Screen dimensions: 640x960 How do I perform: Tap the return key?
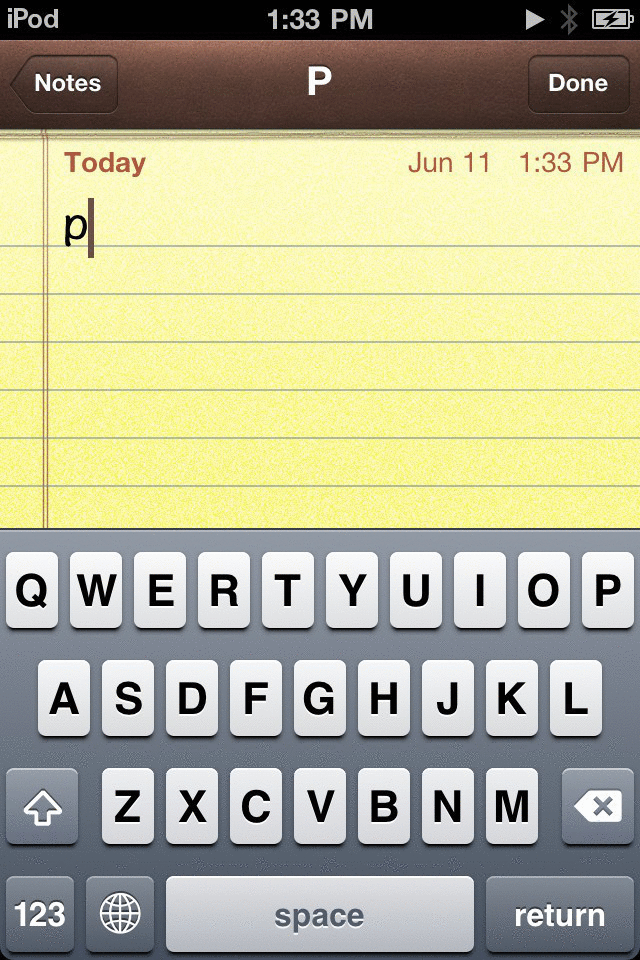click(x=559, y=914)
